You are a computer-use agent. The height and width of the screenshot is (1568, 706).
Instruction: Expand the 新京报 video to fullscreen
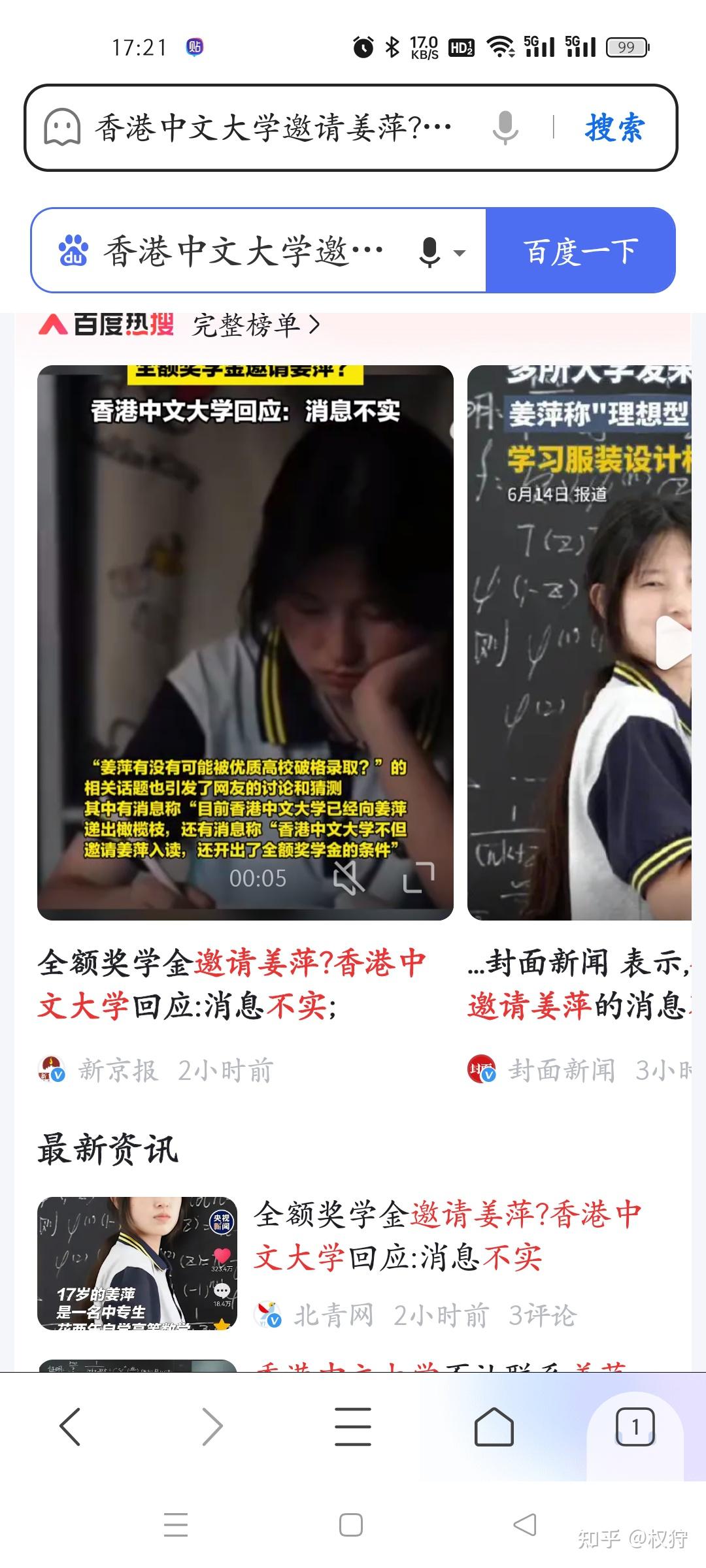418,877
